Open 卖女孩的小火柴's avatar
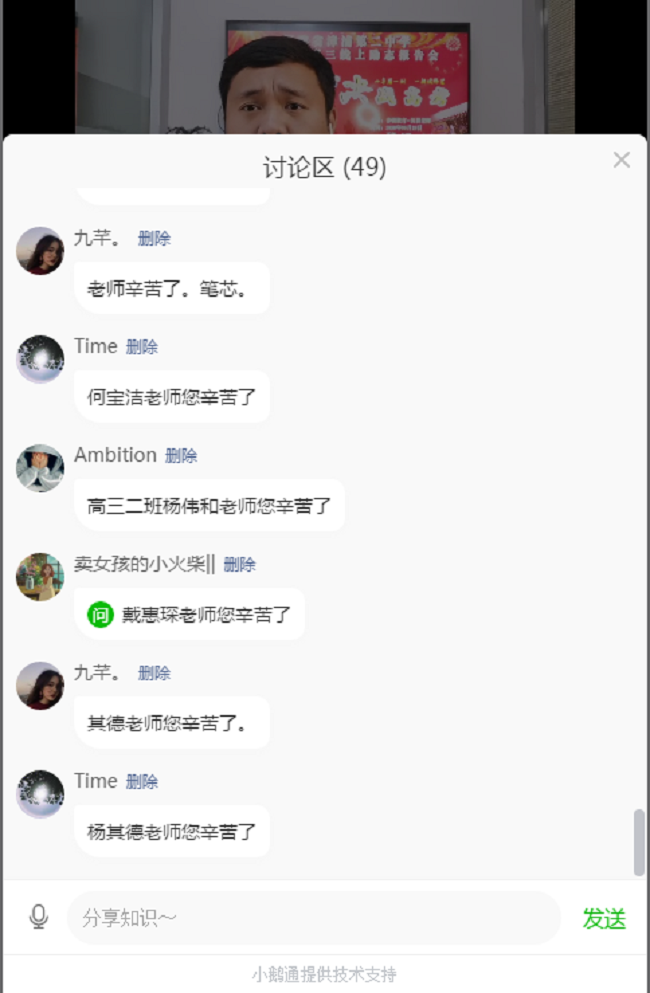Screen dimensions: 650x993 tap(40, 577)
